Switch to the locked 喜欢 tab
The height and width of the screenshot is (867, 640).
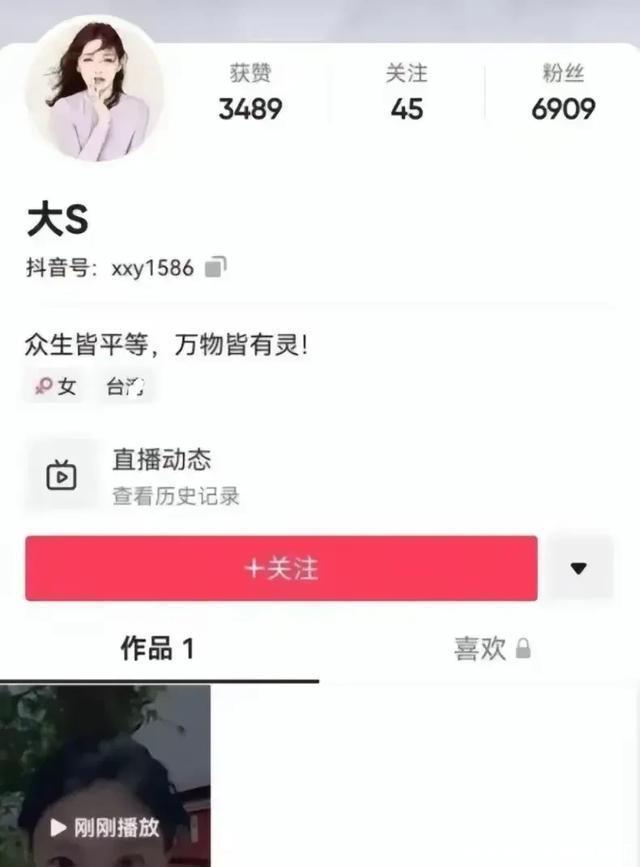pyautogui.click(x=491, y=649)
